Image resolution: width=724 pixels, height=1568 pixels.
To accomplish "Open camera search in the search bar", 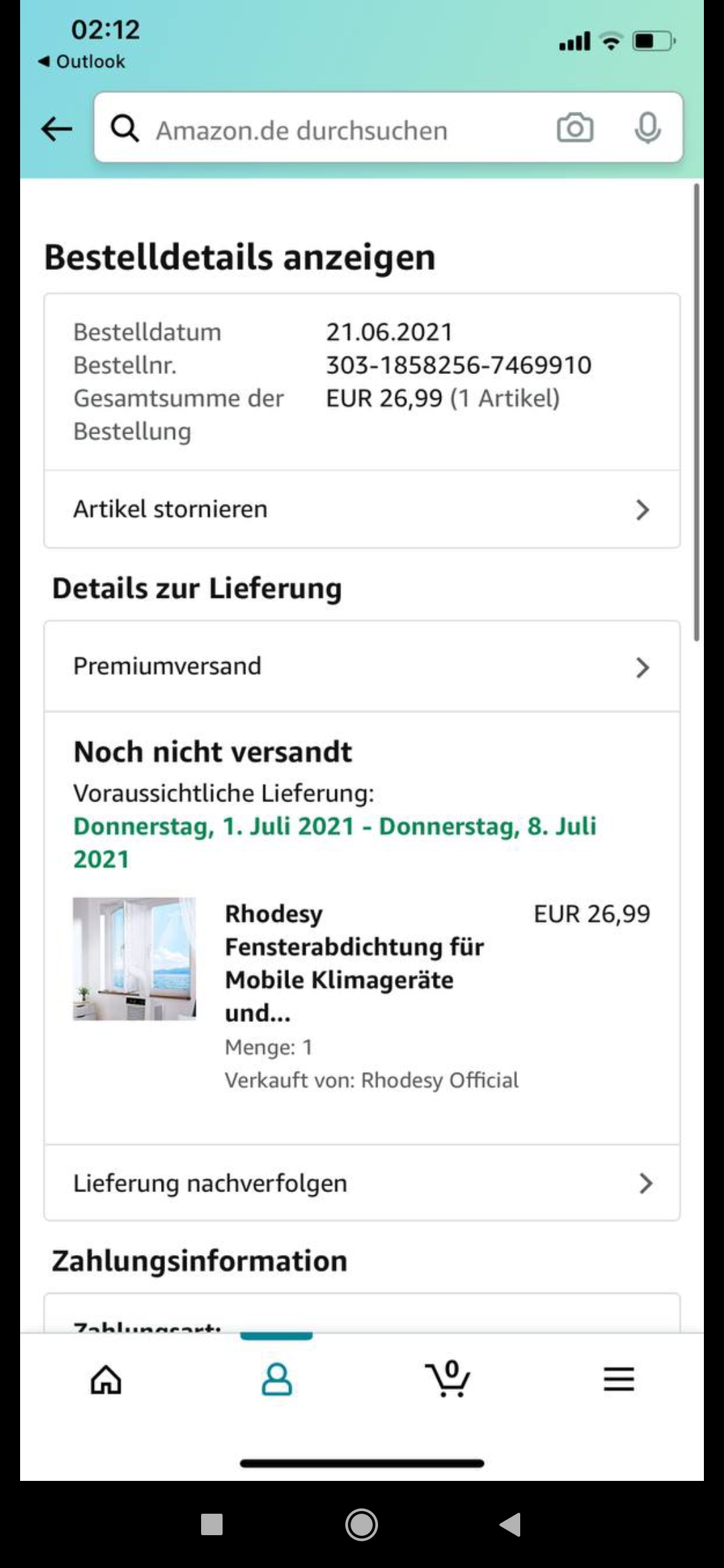I will tap(575, 128).
